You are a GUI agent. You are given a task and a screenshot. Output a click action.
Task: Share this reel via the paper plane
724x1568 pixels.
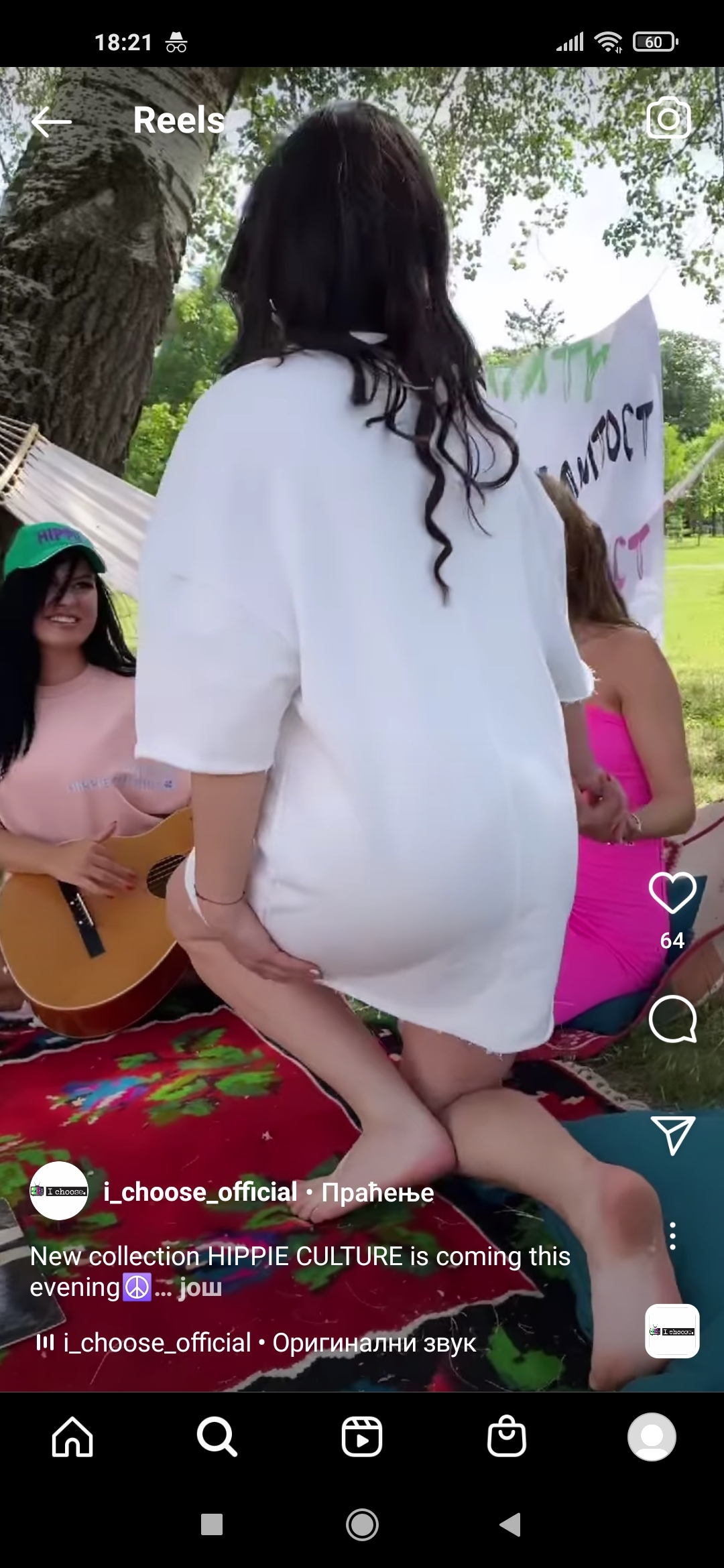click(672, 1134)
